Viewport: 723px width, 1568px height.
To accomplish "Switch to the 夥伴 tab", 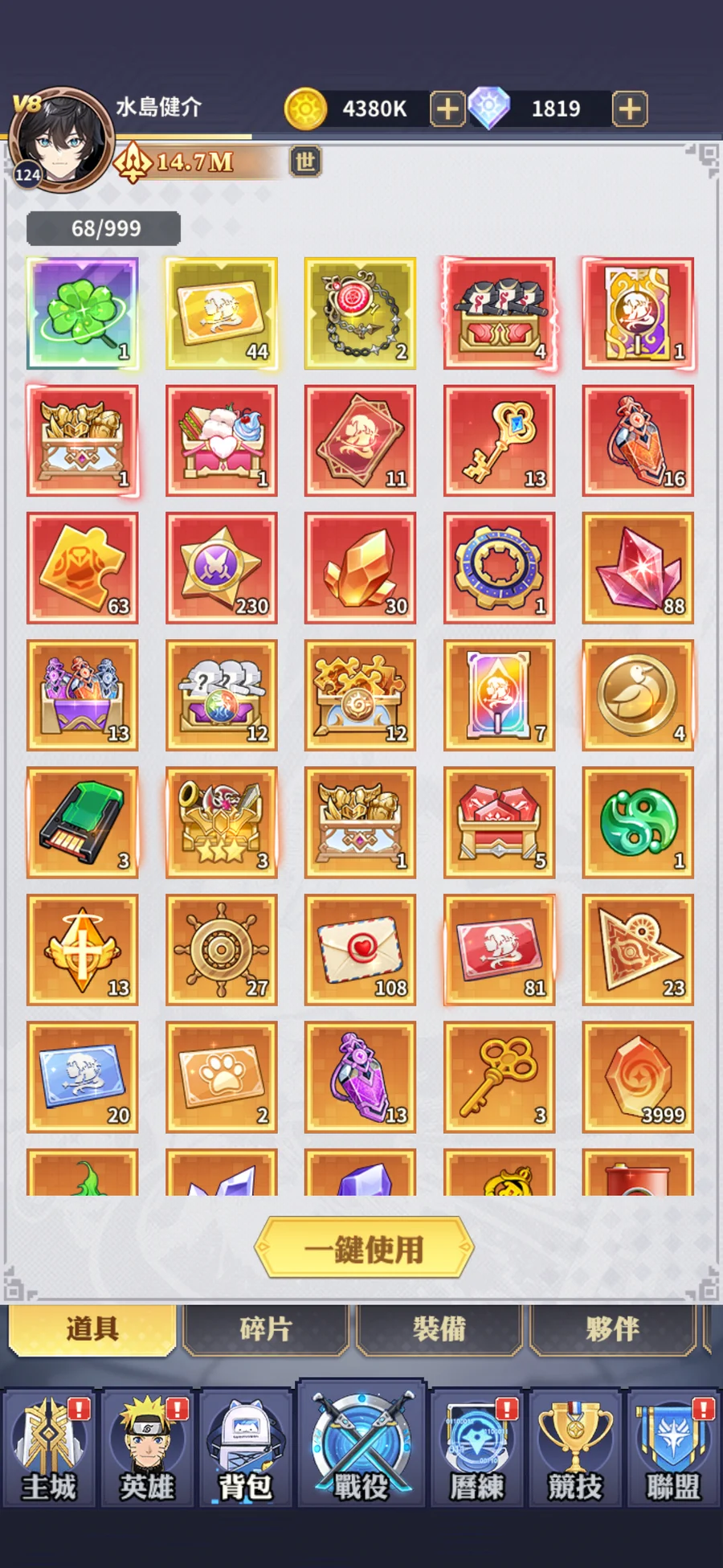I will click(x=612, y=1329).
